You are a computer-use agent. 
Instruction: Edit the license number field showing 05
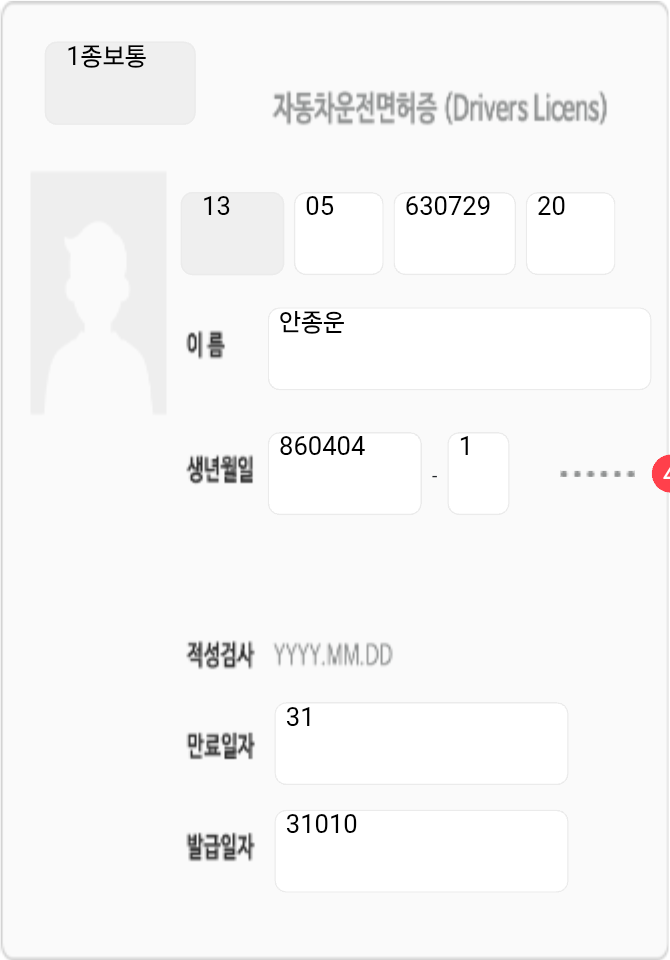point(338,233)
